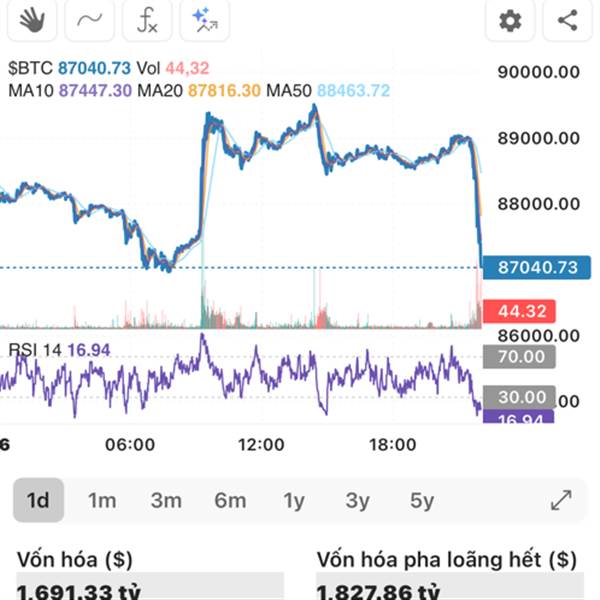600x600 pixels.
Task: Switch to the 1m time range
Action: 102,500
